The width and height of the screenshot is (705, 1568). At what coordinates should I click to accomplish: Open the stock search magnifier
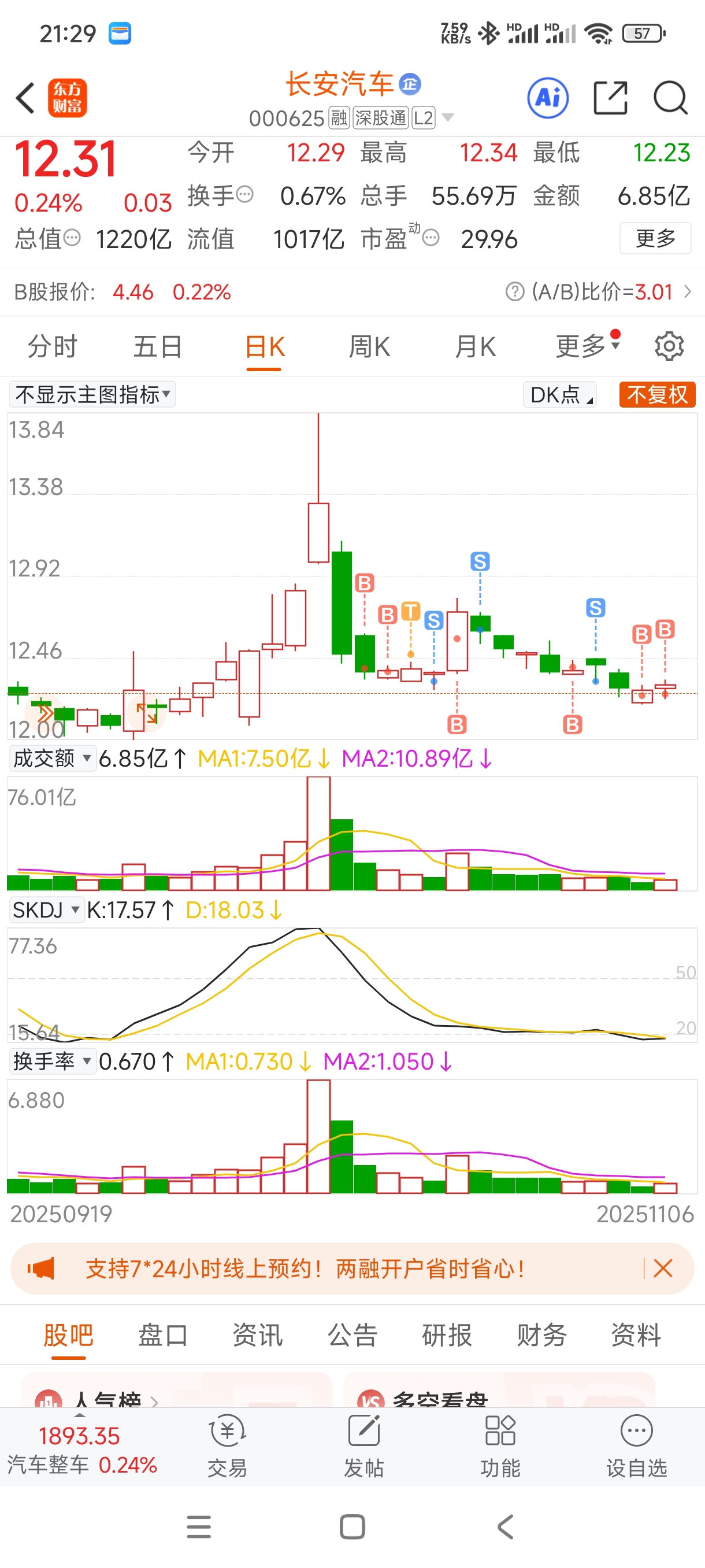(x=670, y=97)
